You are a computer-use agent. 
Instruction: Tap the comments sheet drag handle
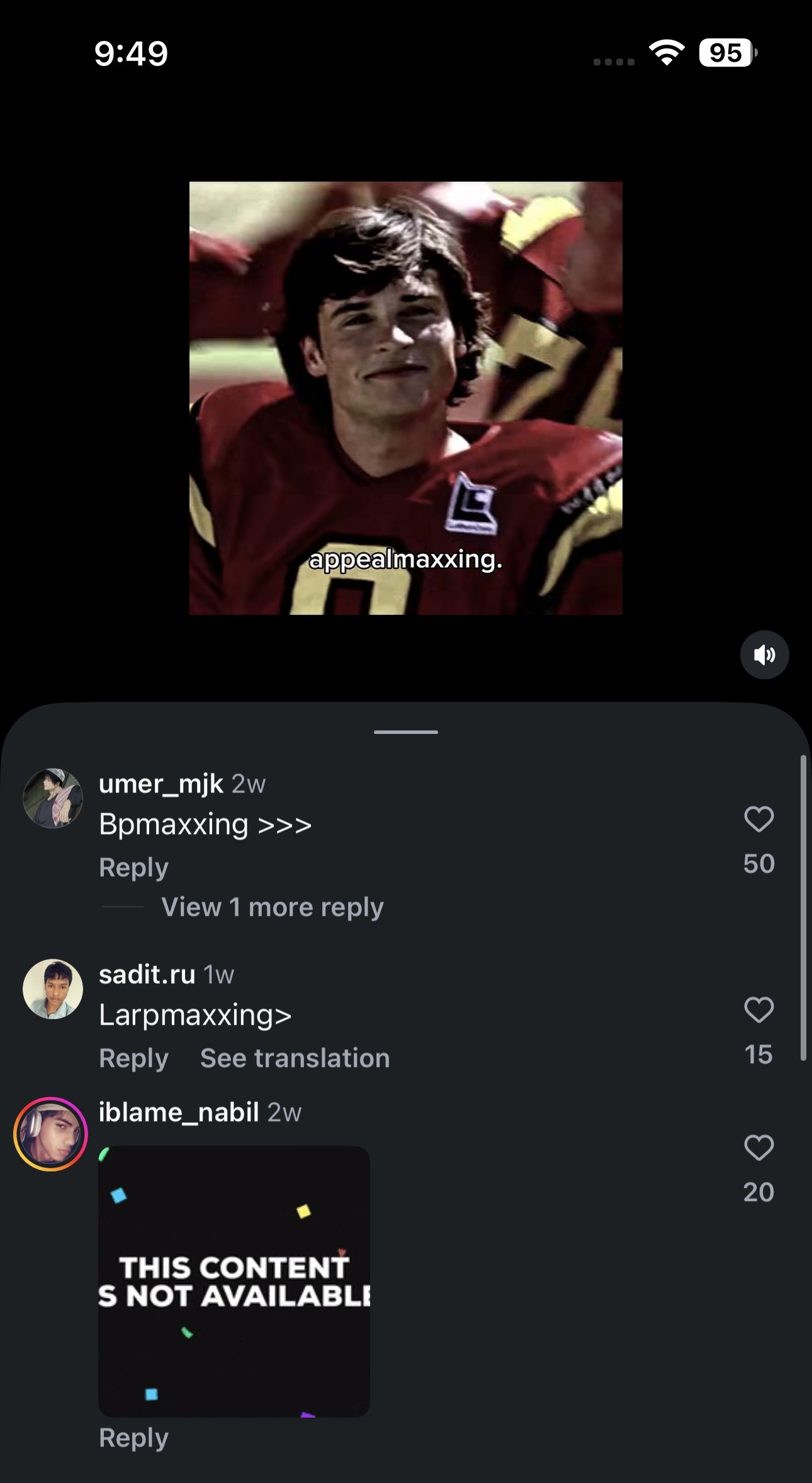pos(405,732)
